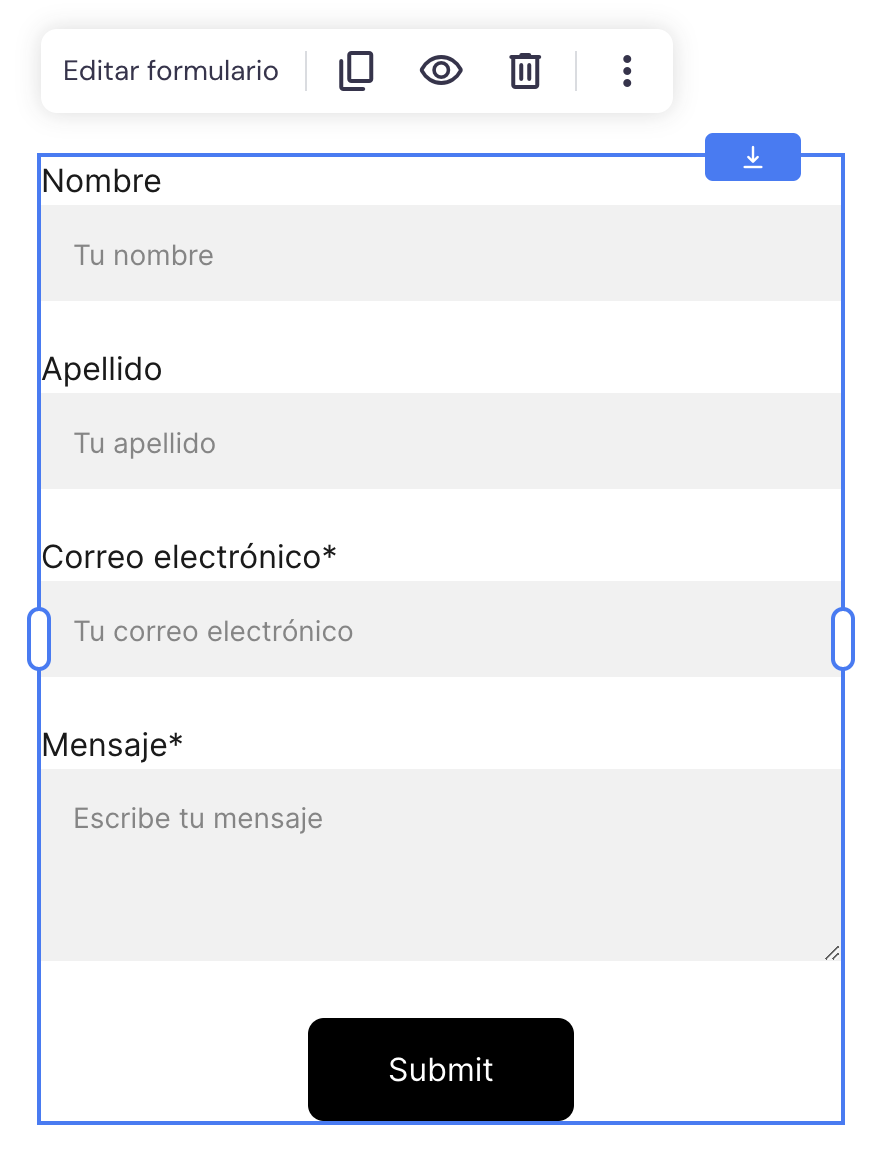The width and height of the screenshot is (890, 1162).
Task: Click the textarea resize grip corner
Action: pyautogui.click(x=832, y=953)
